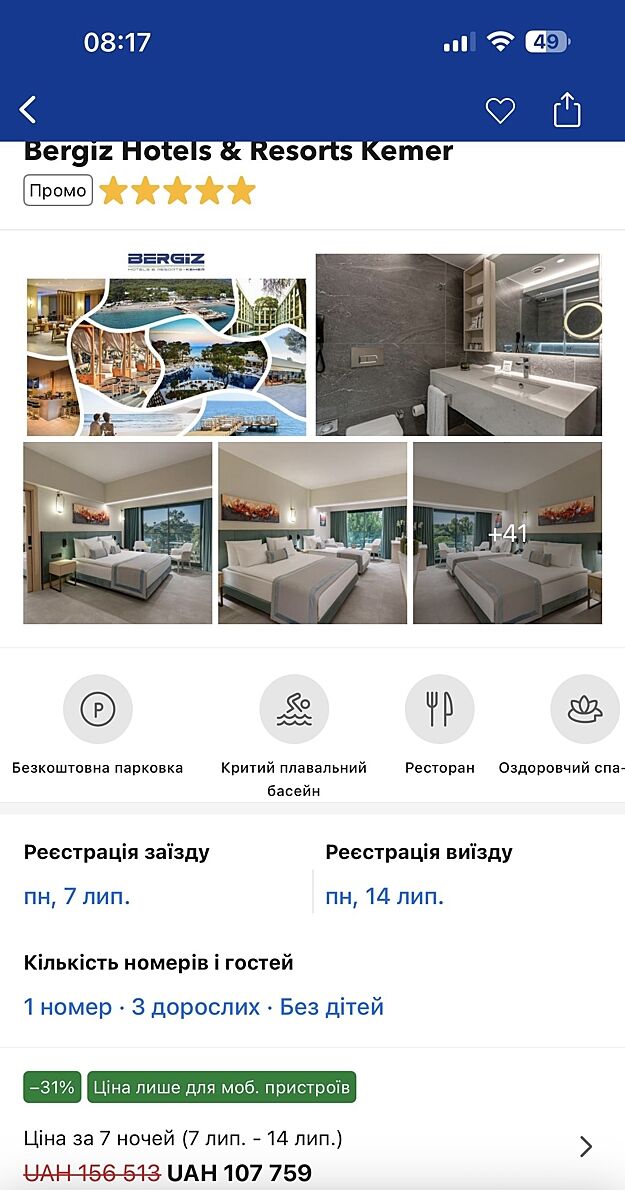
Task: Open the bathroom photo
Action: [x=459, y=344]
